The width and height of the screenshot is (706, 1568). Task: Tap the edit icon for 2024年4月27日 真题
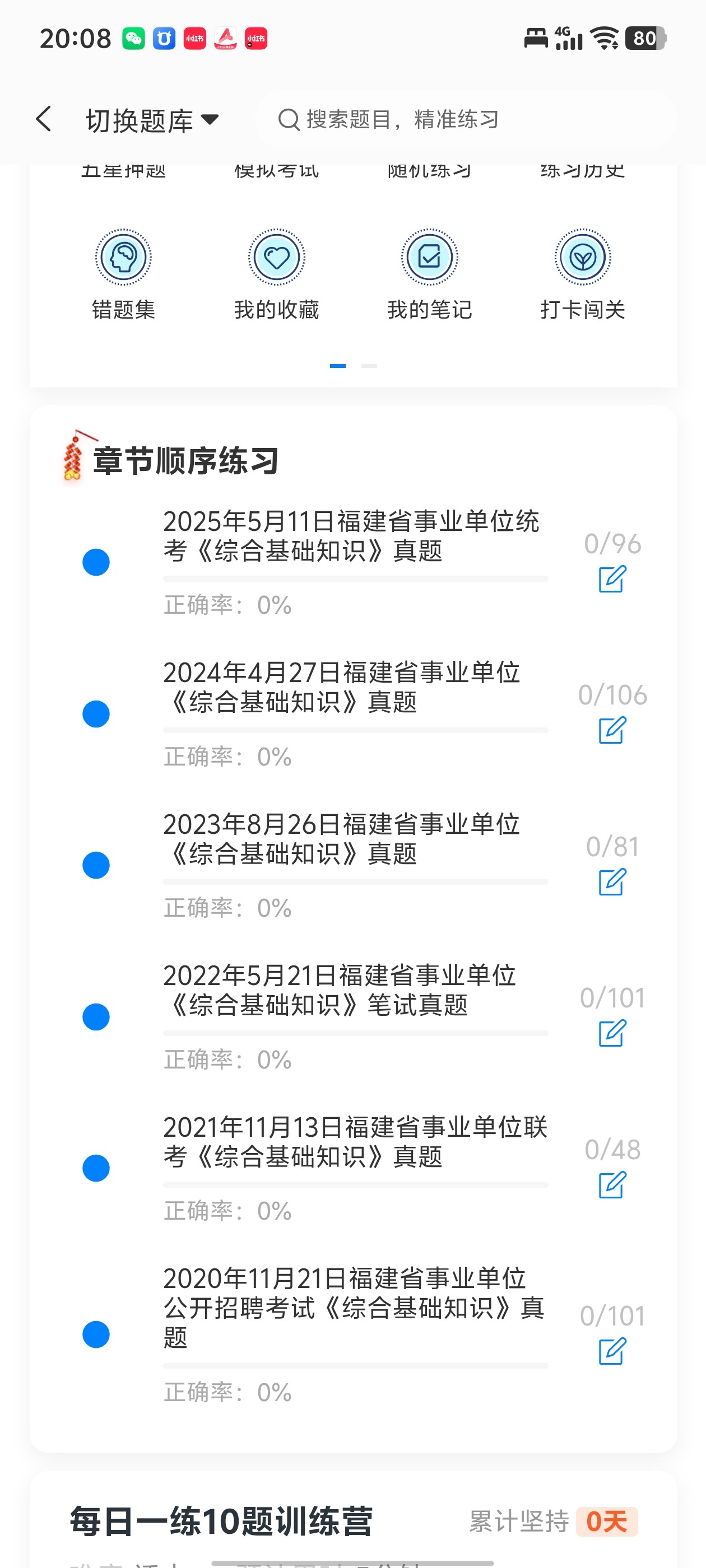612,730
